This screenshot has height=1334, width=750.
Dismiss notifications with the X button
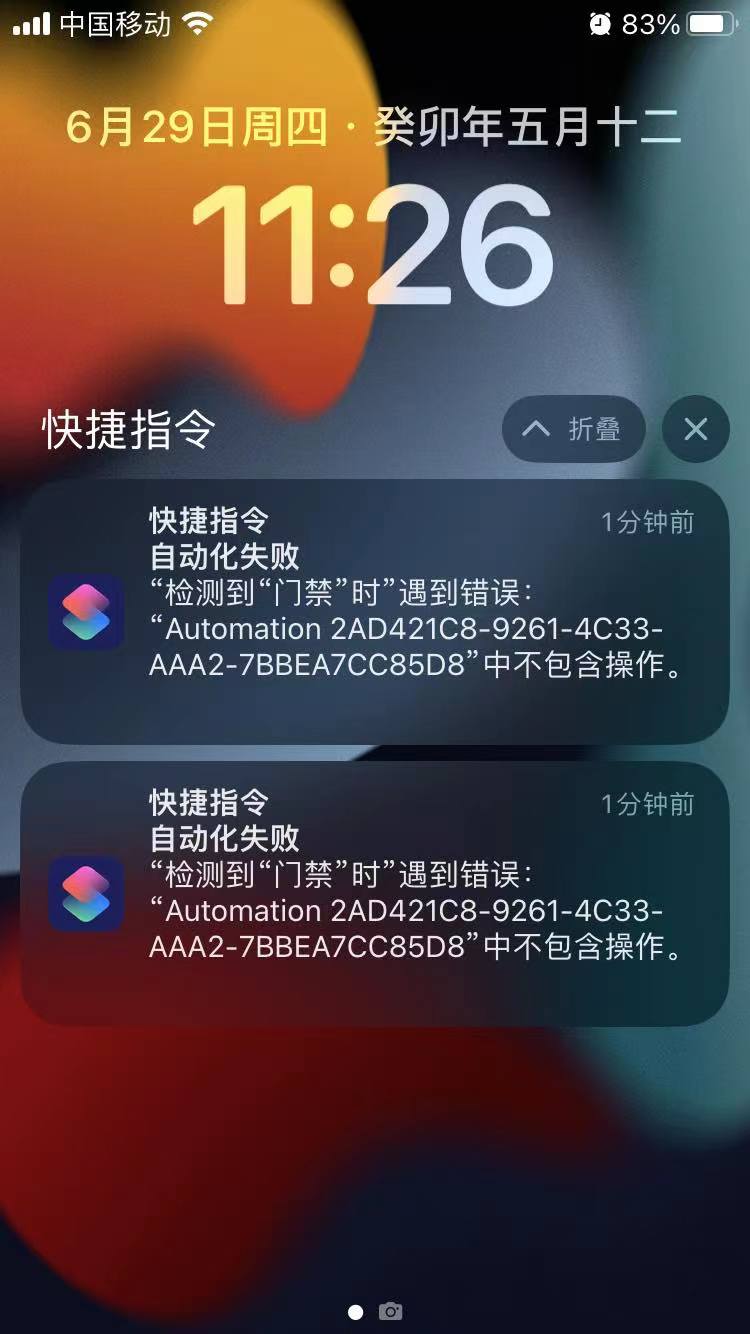tap(696, 429)
